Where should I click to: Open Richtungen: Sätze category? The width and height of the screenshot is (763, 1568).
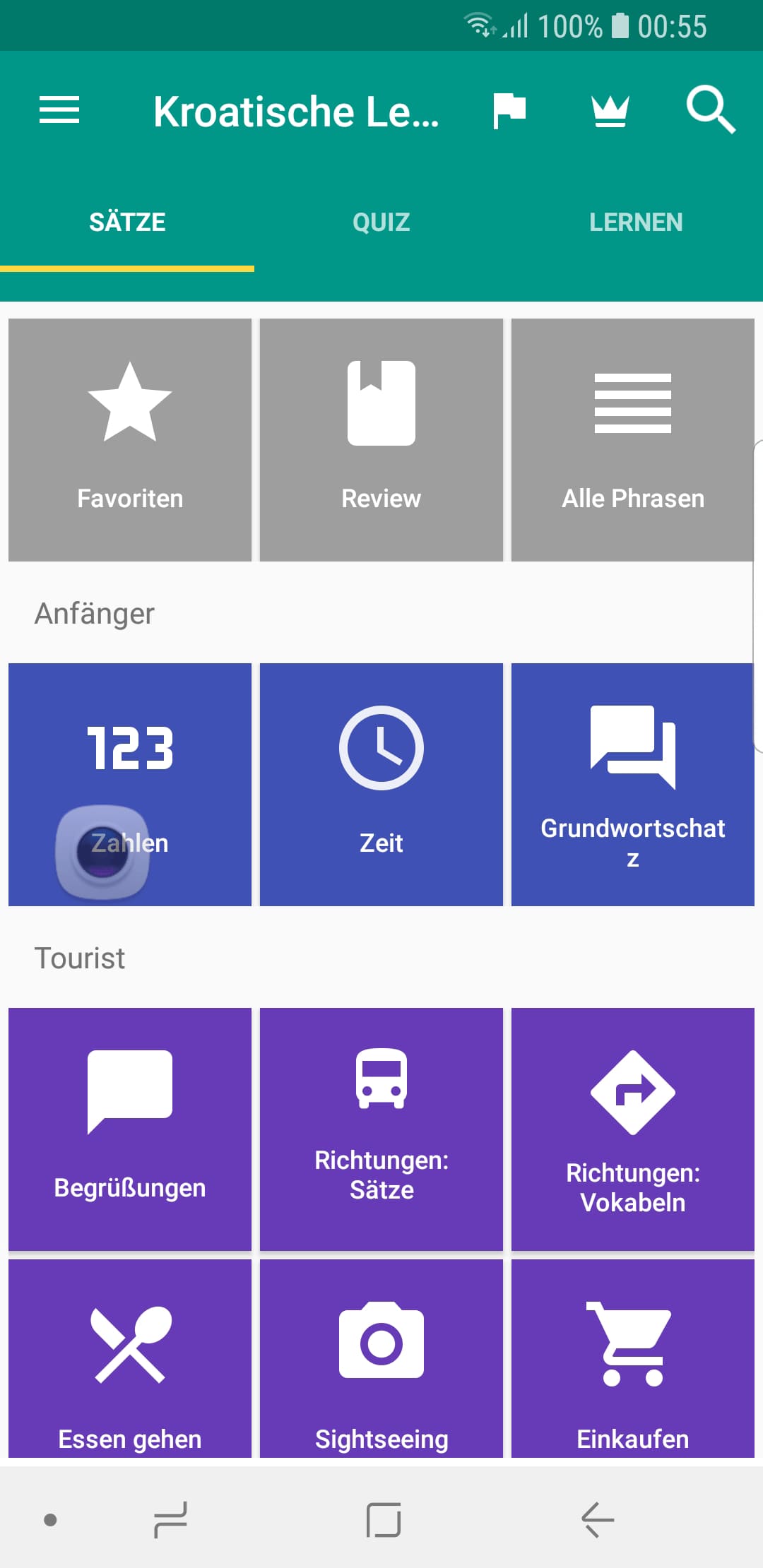[x=381, y=1129]
